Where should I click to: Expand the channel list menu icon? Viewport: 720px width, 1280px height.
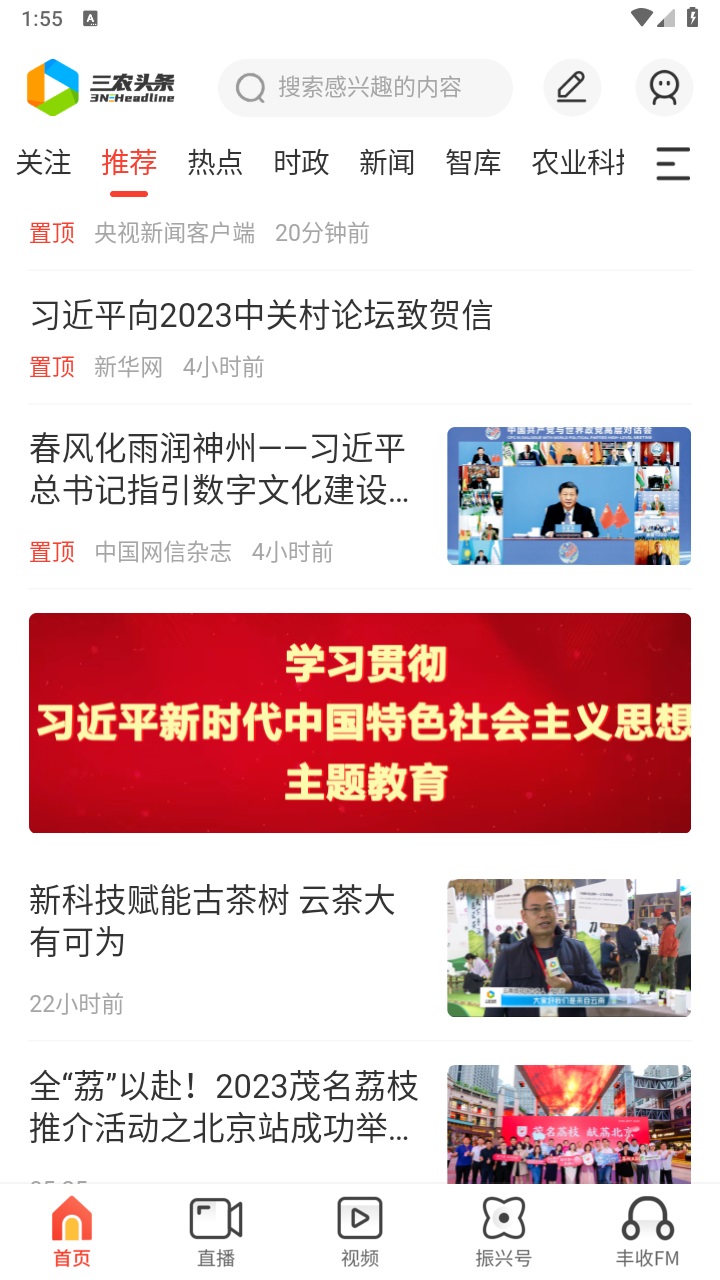[x=673, y=163]
